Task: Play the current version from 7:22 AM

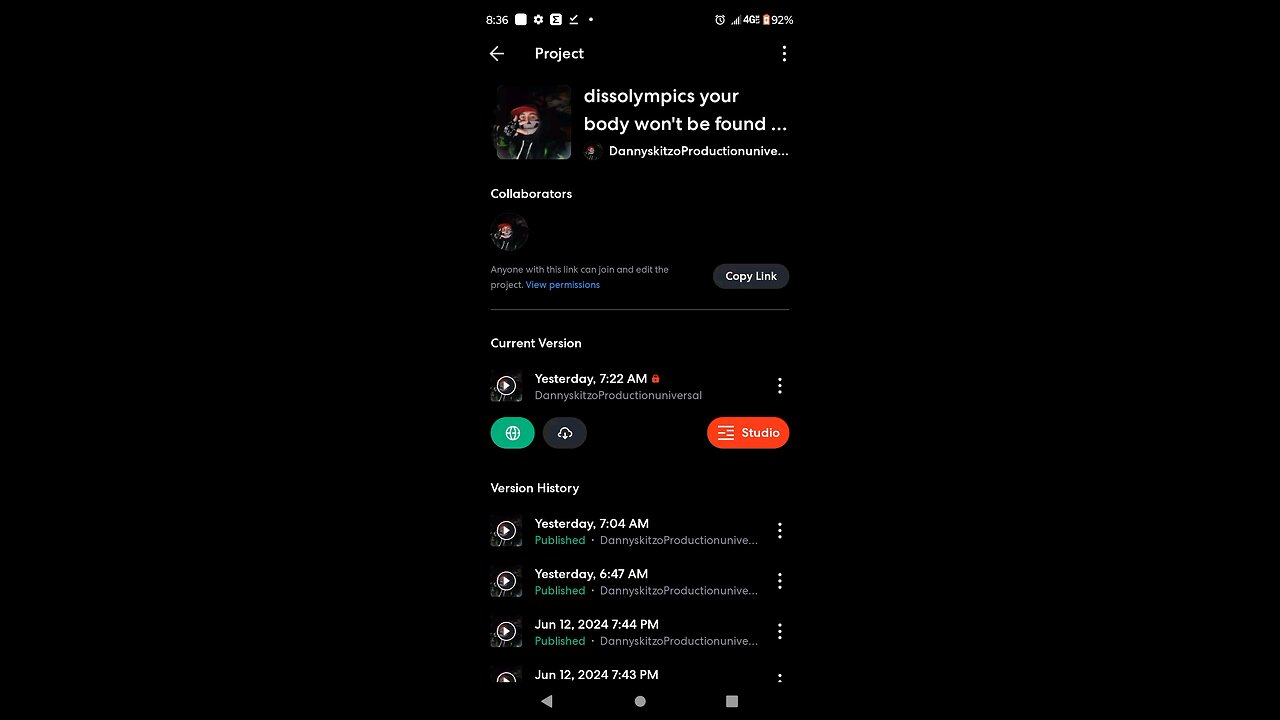Action: [506, 386]
